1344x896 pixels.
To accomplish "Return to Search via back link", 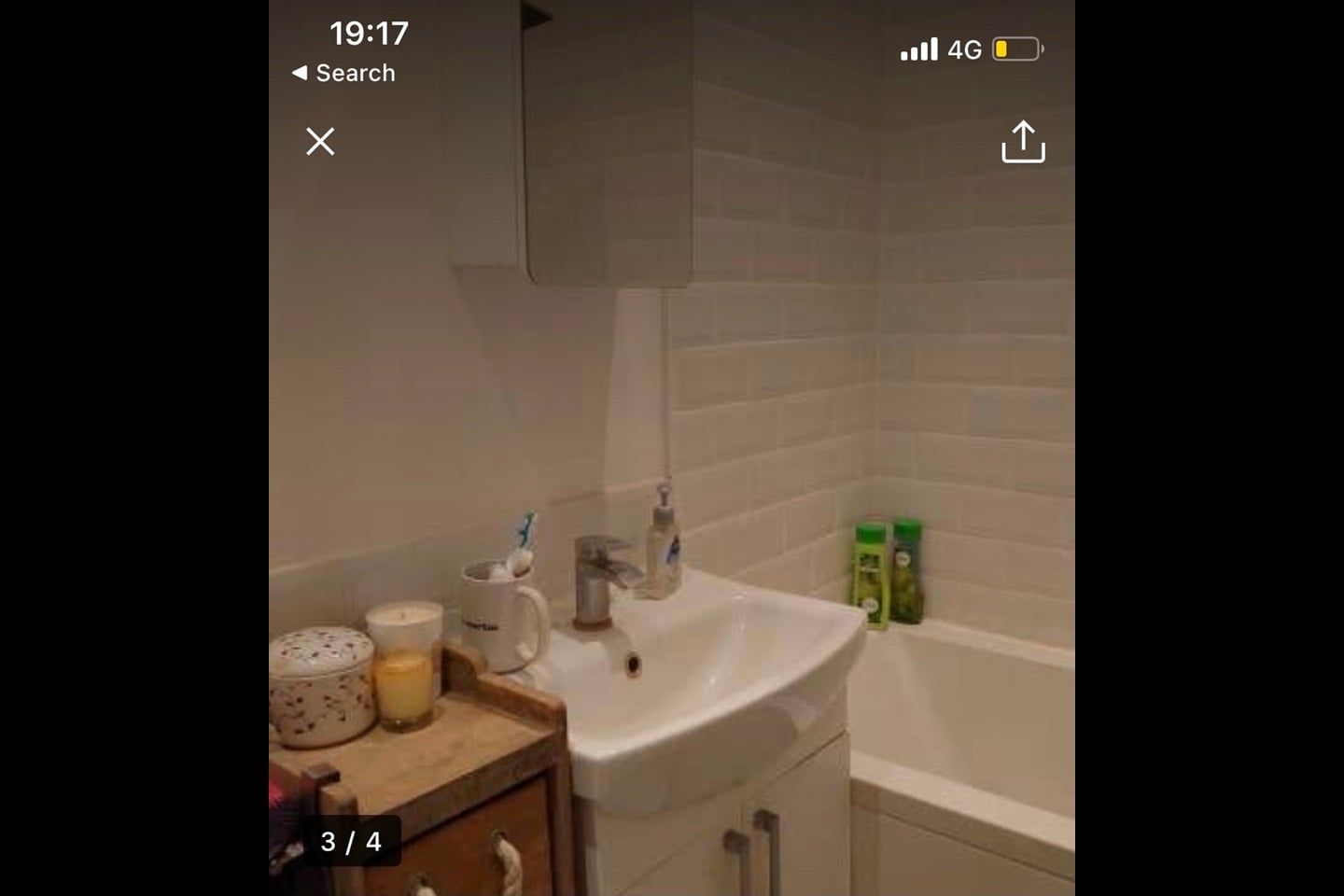I will (x=343, y=73).
